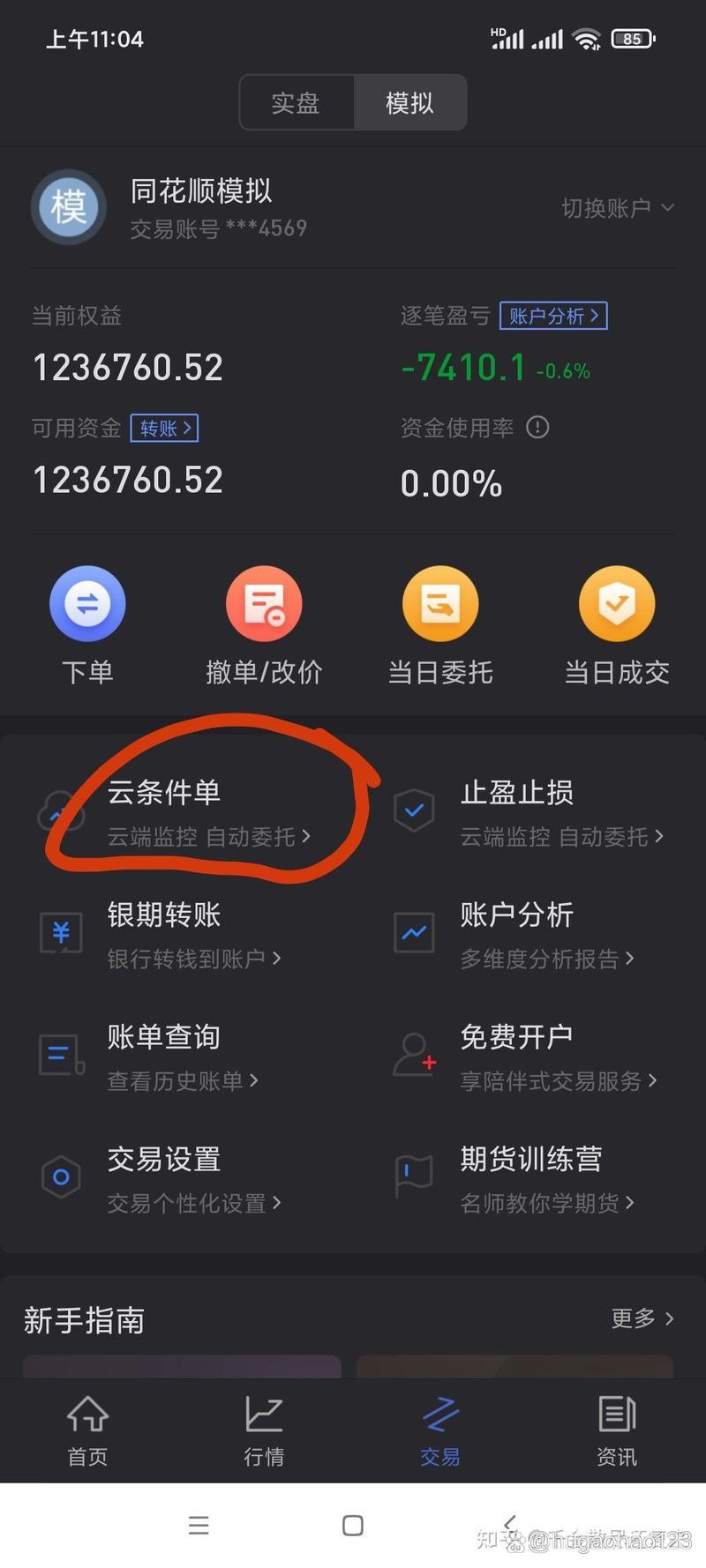Select the 云条件单 cloud condition order
Viewport: 706px width, 1568px height.
coord(163,793)
